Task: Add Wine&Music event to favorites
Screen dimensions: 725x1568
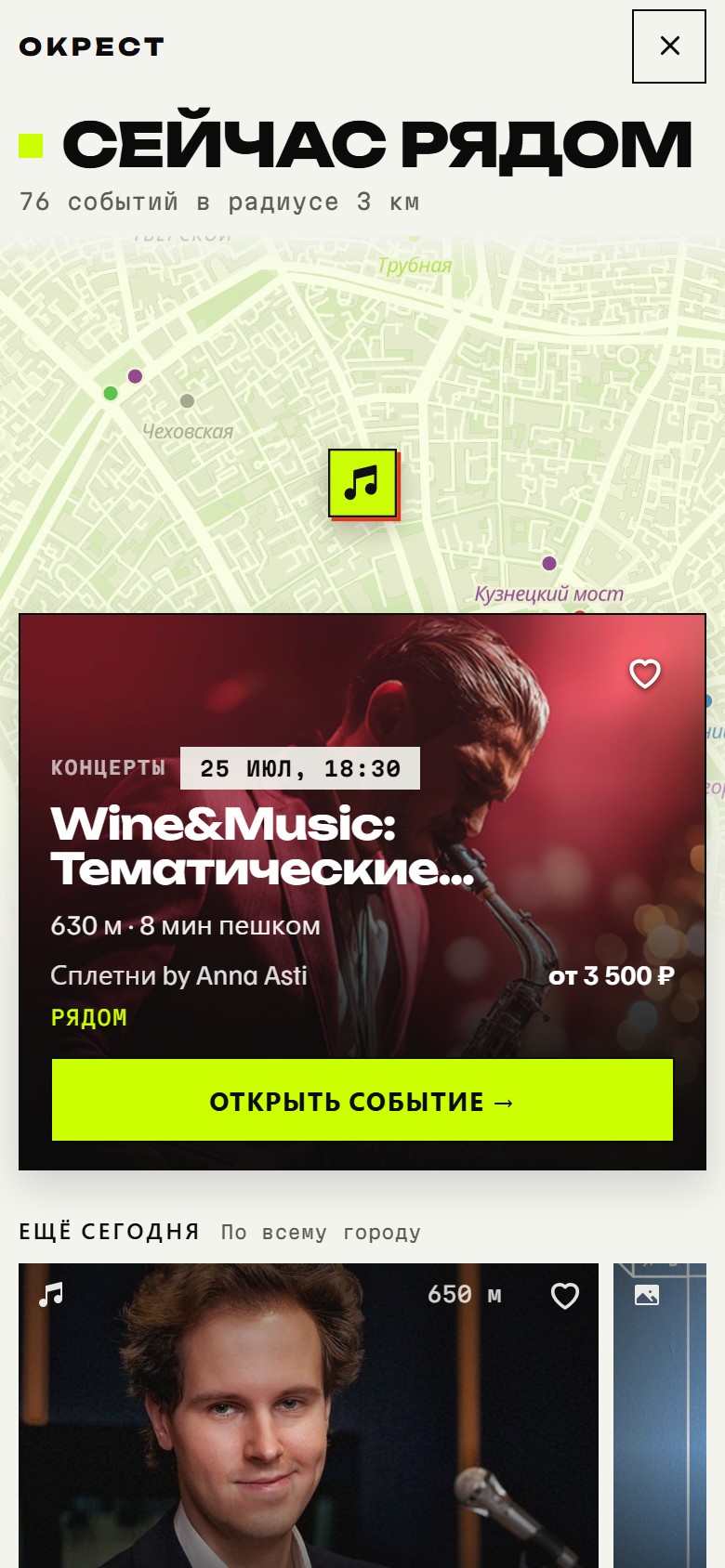Action: [x=645, y=673]
